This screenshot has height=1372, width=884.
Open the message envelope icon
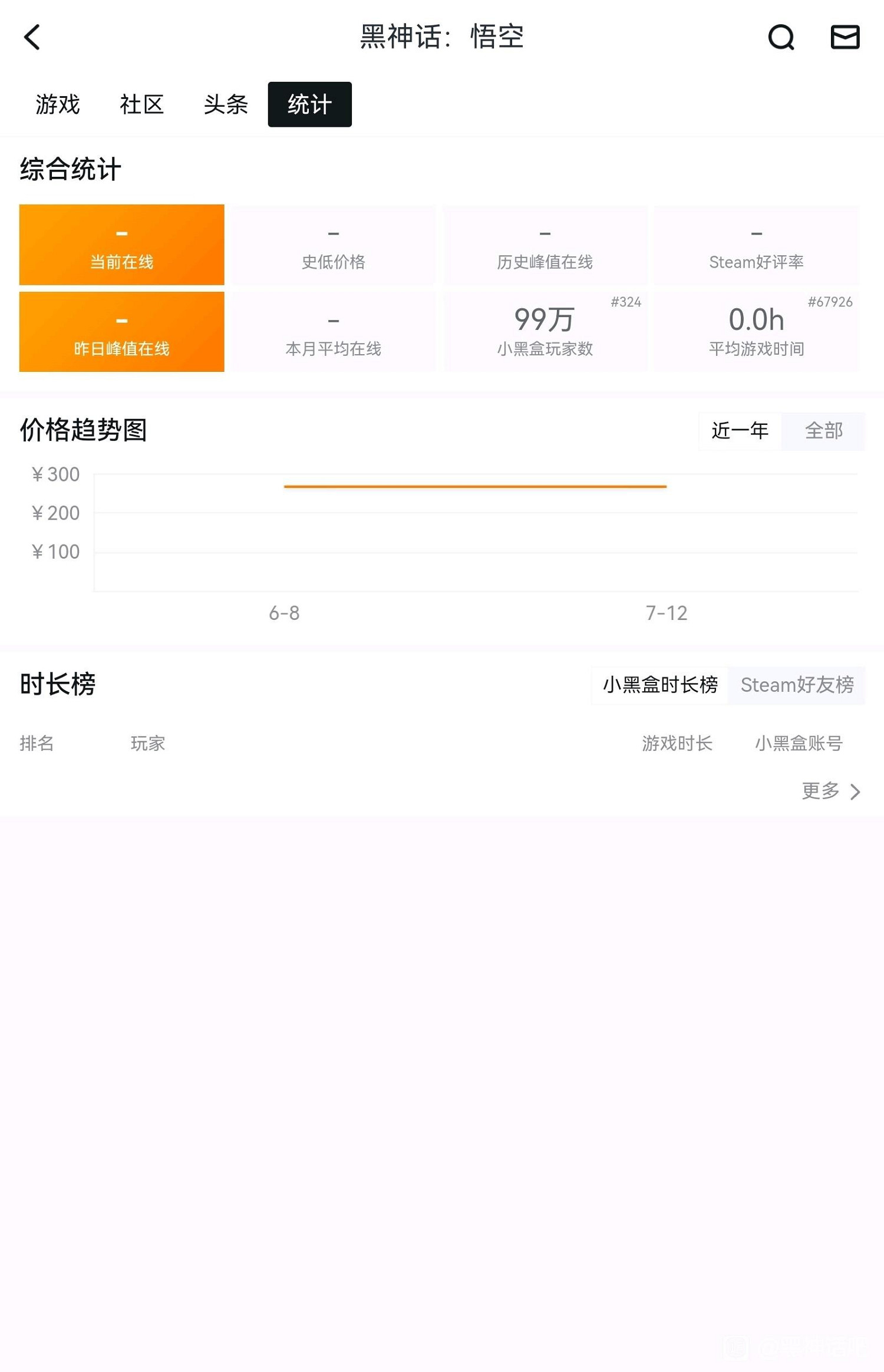click(844, 38)
